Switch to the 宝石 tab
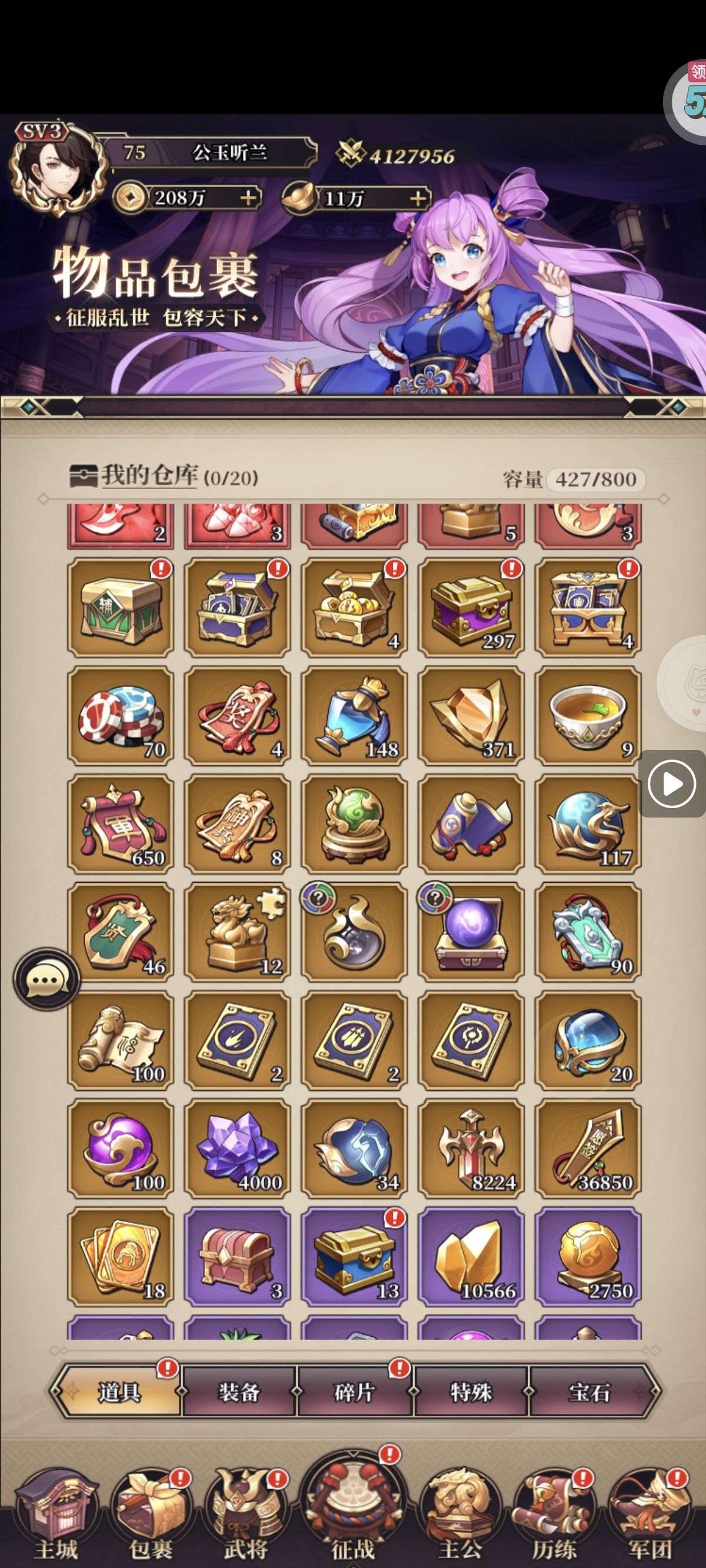The height and width of the screenshot is (1568, 706). (x=588, y=1392)
